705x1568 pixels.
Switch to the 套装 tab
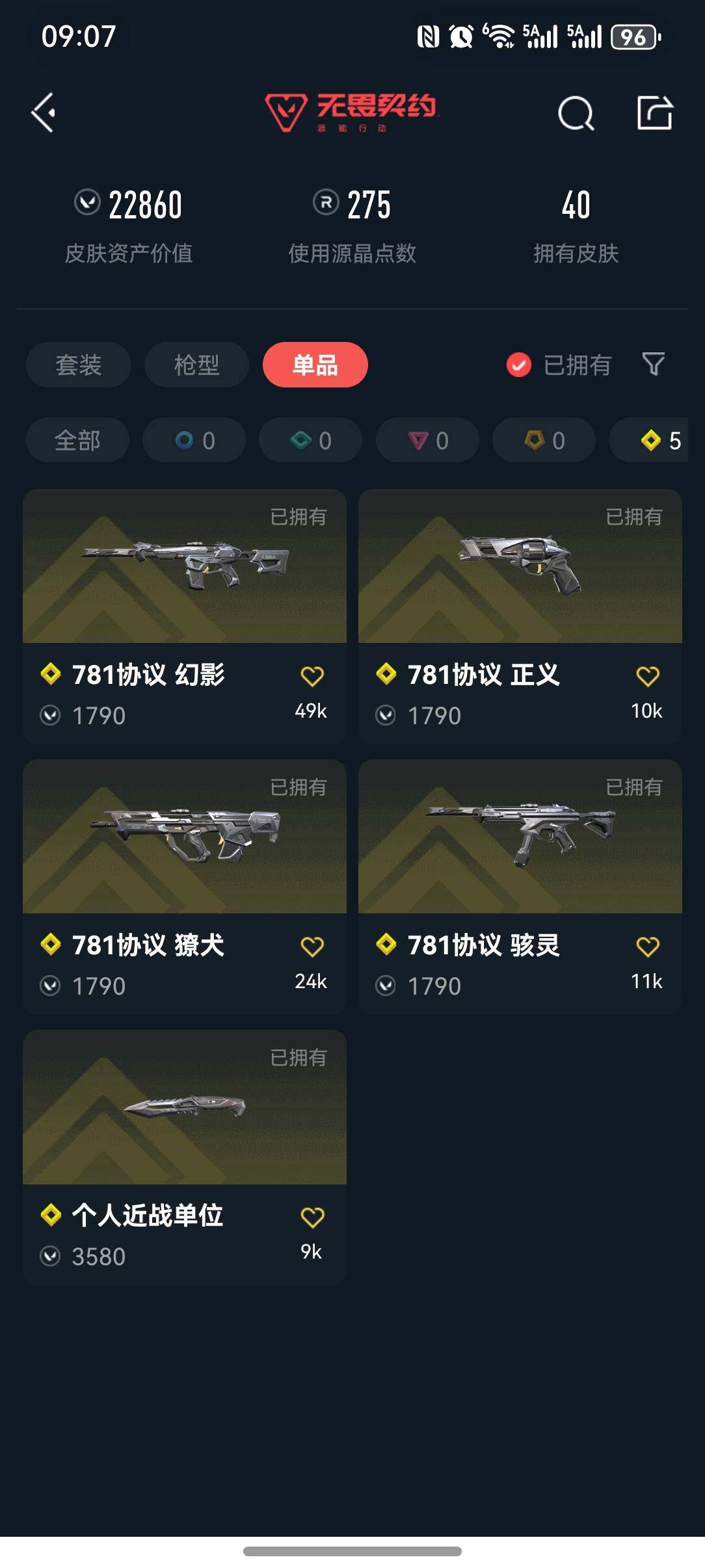pyautogui.click(x=78, y=365)
